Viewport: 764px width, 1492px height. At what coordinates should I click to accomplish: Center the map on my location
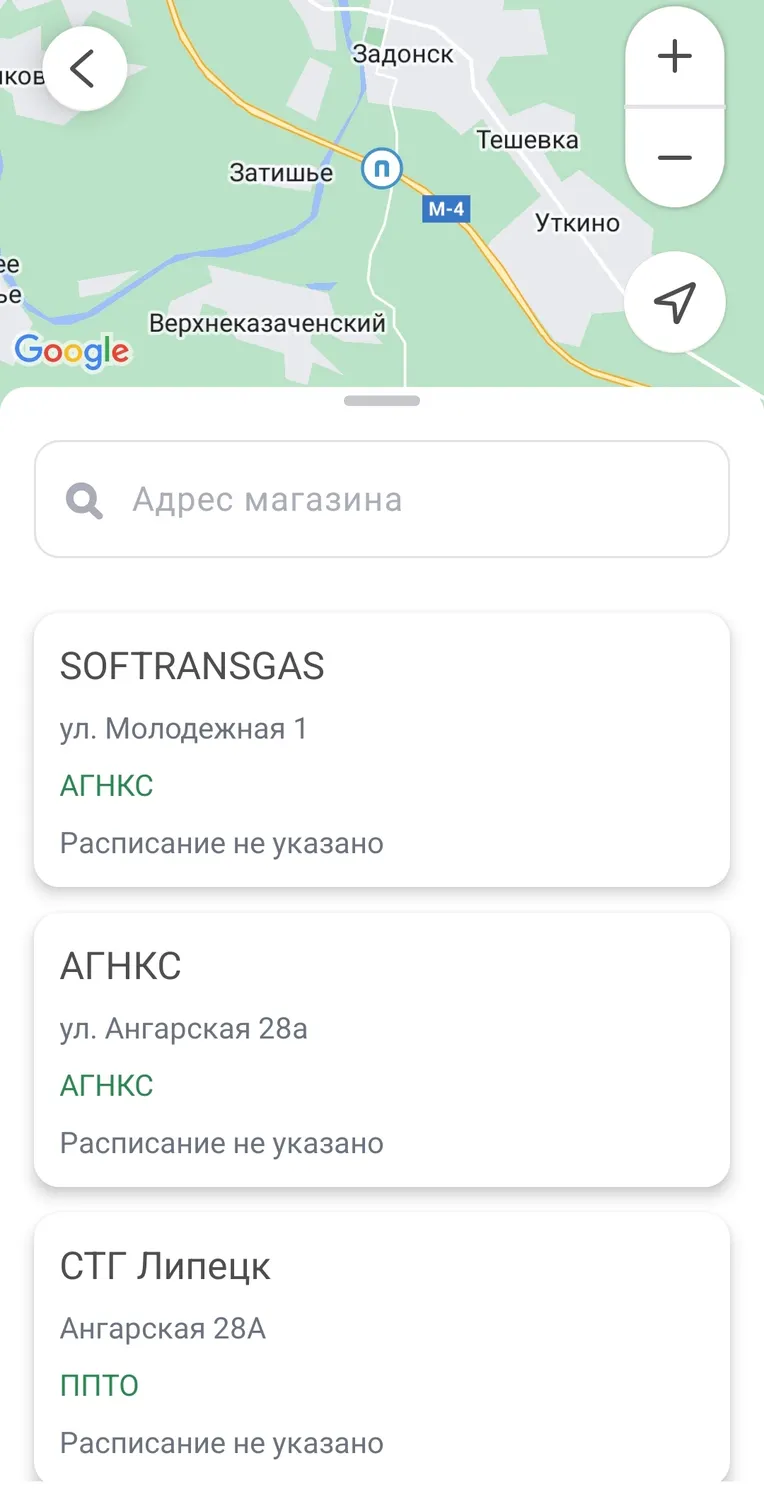675,302
